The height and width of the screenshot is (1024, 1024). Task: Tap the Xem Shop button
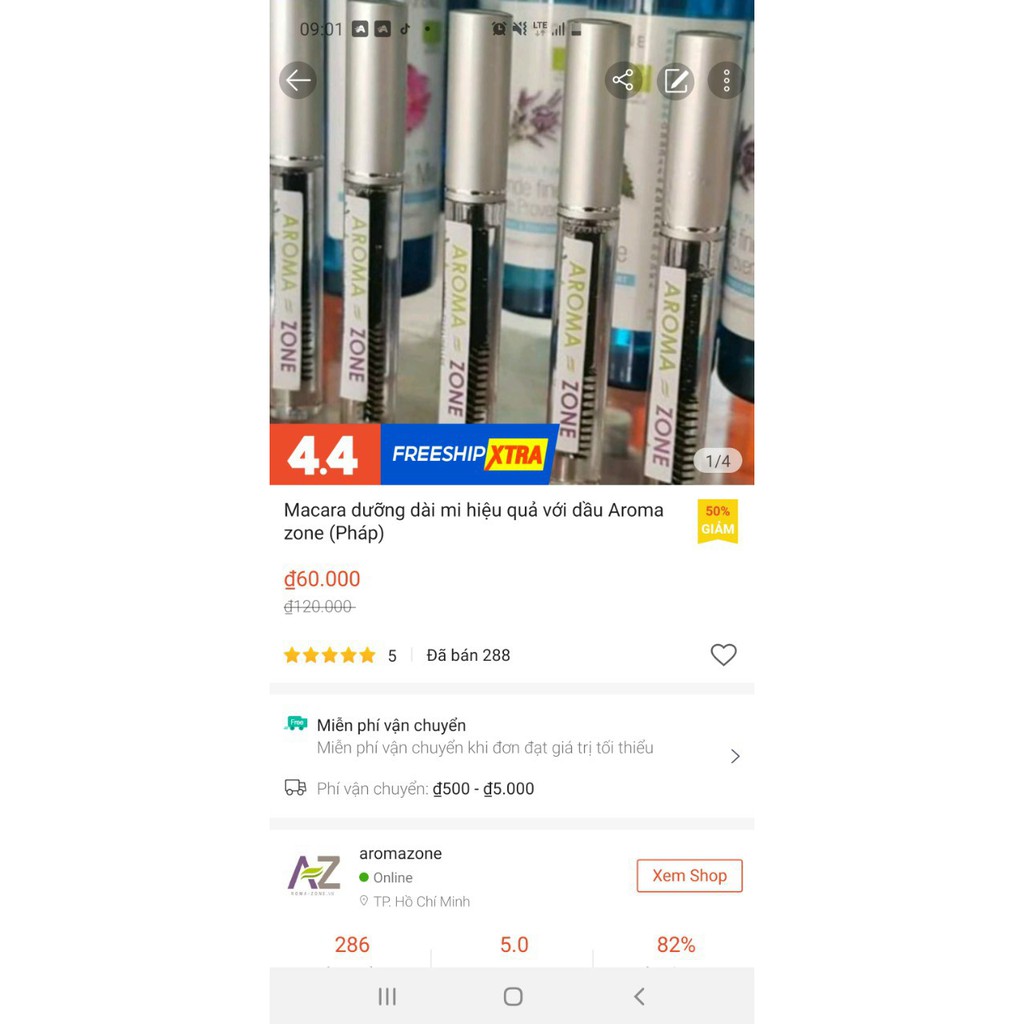pos(689,876)
